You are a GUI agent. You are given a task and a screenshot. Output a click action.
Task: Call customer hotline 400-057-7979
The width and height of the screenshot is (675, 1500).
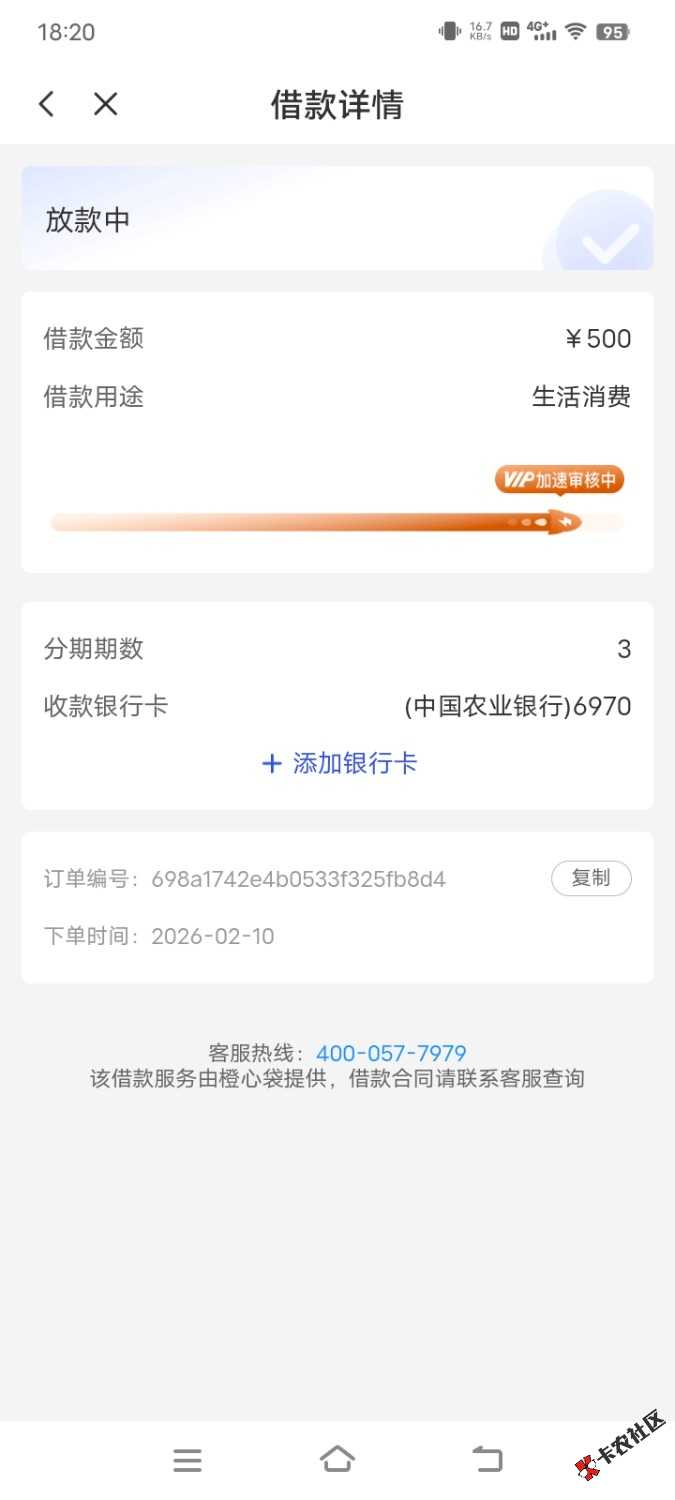click(x=391, y=1053)
